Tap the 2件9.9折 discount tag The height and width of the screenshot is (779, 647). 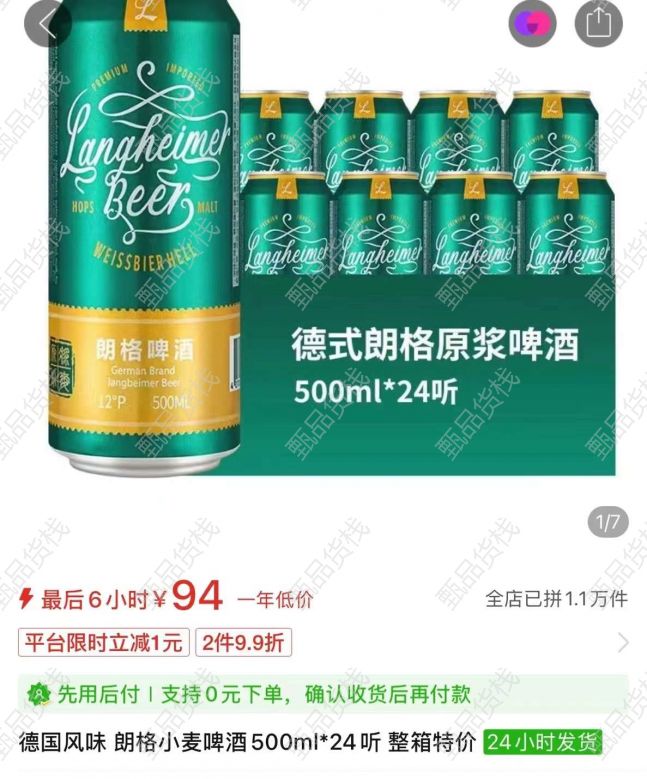click(242, 642)
